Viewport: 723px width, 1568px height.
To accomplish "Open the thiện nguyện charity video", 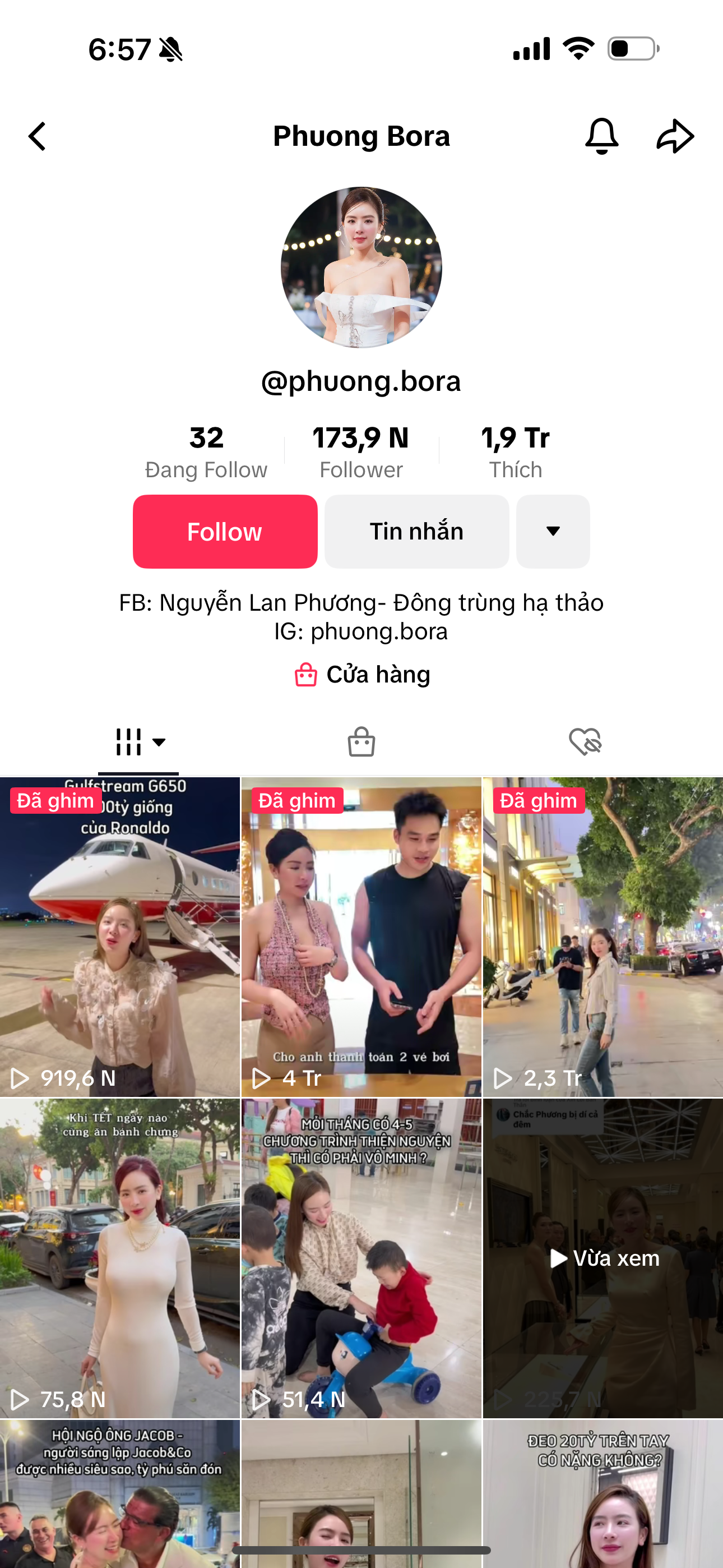I will pyautogui.click(x=361, y=1257).
